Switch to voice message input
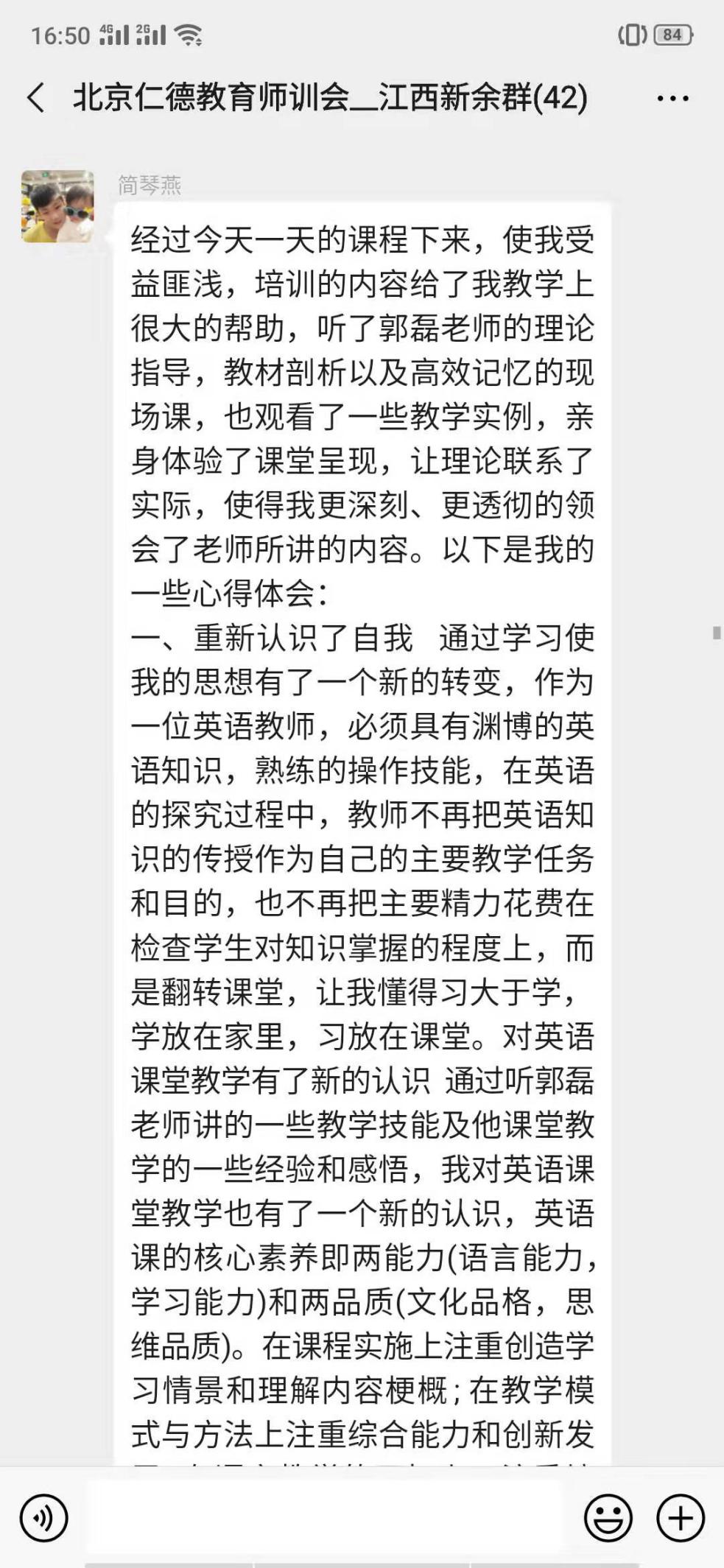This screenshot has width=724, height=1568. pos(44,1518)
